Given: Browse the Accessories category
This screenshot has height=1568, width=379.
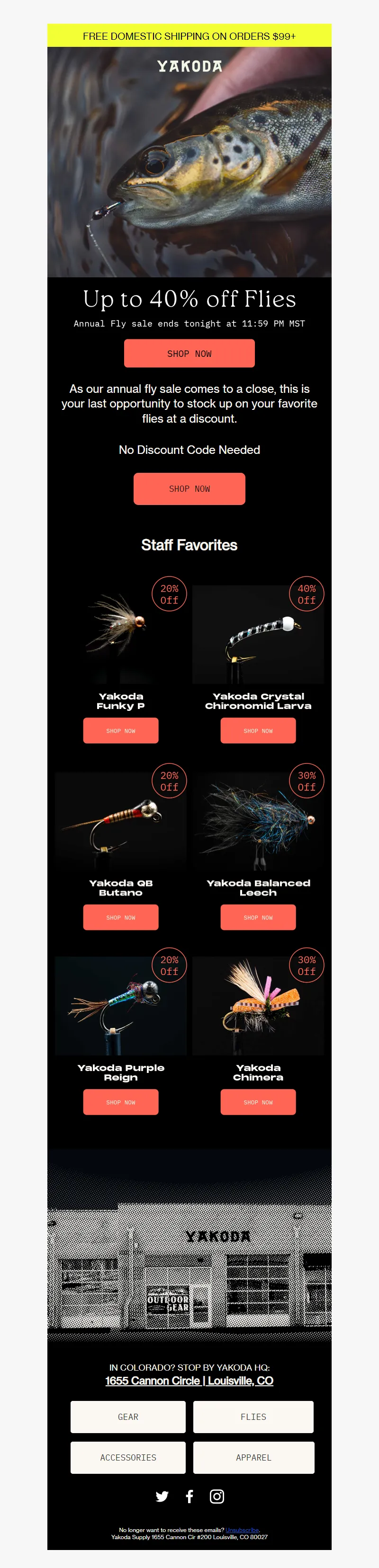Looking at the screenshot, I should (x=128, y=1457).
